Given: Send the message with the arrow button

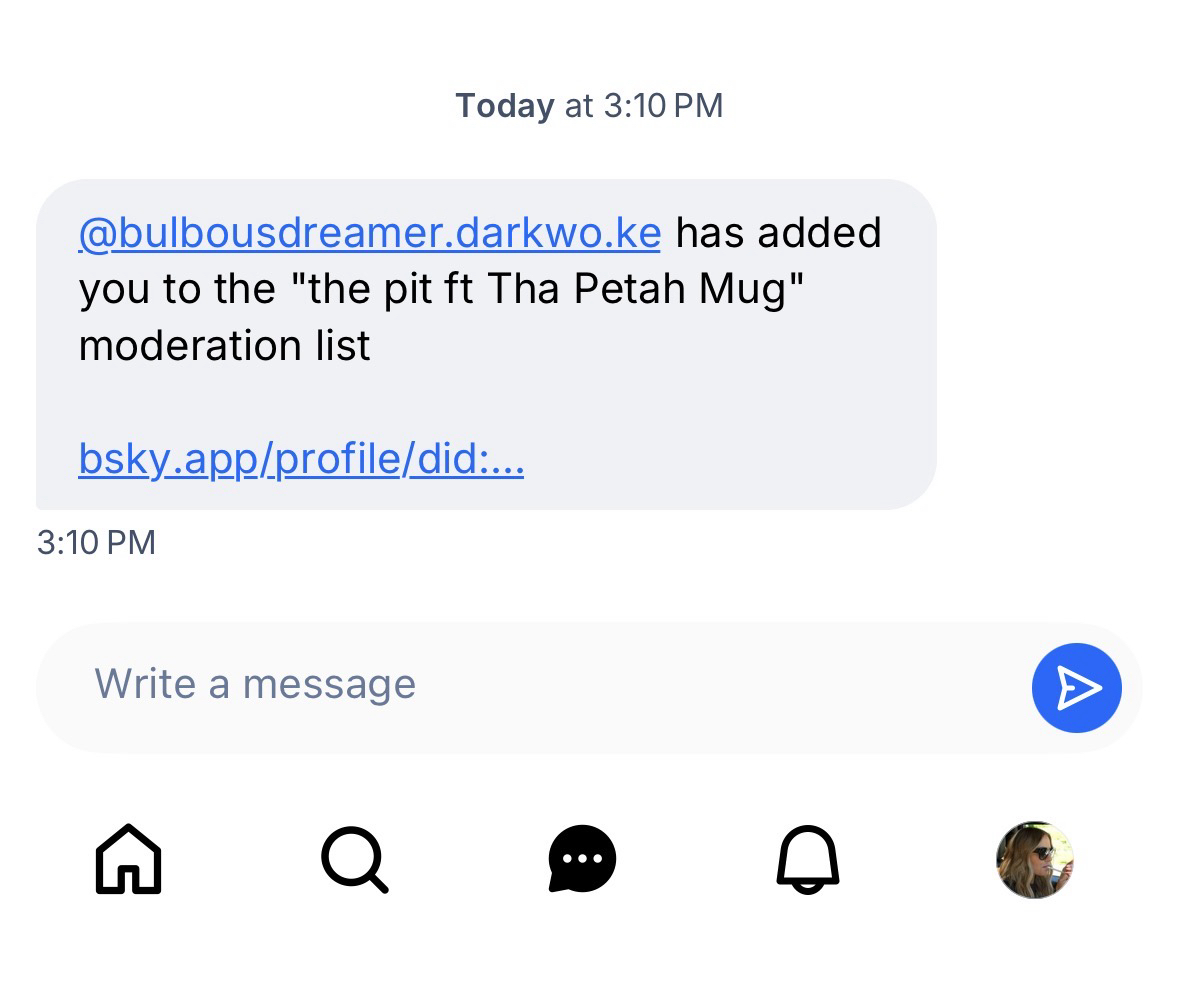Looking at the screenshot, I should 1076,688.
